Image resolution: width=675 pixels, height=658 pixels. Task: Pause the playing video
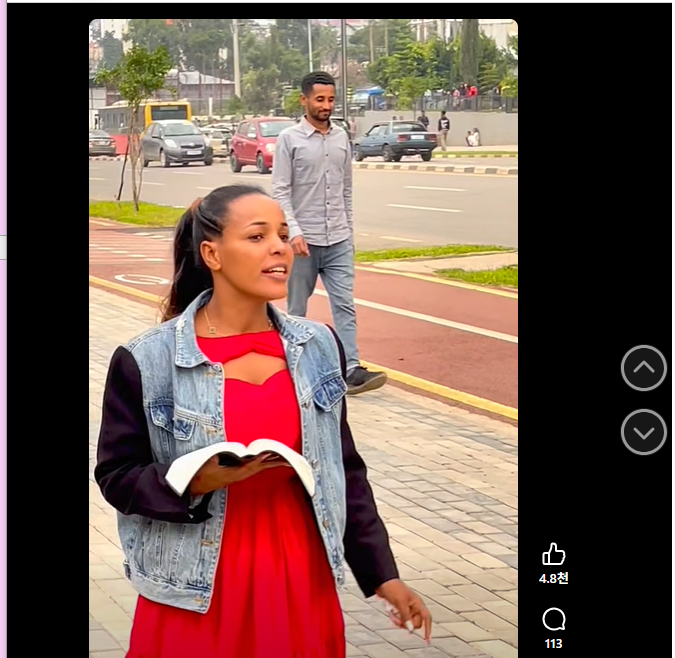pos(303,330)
